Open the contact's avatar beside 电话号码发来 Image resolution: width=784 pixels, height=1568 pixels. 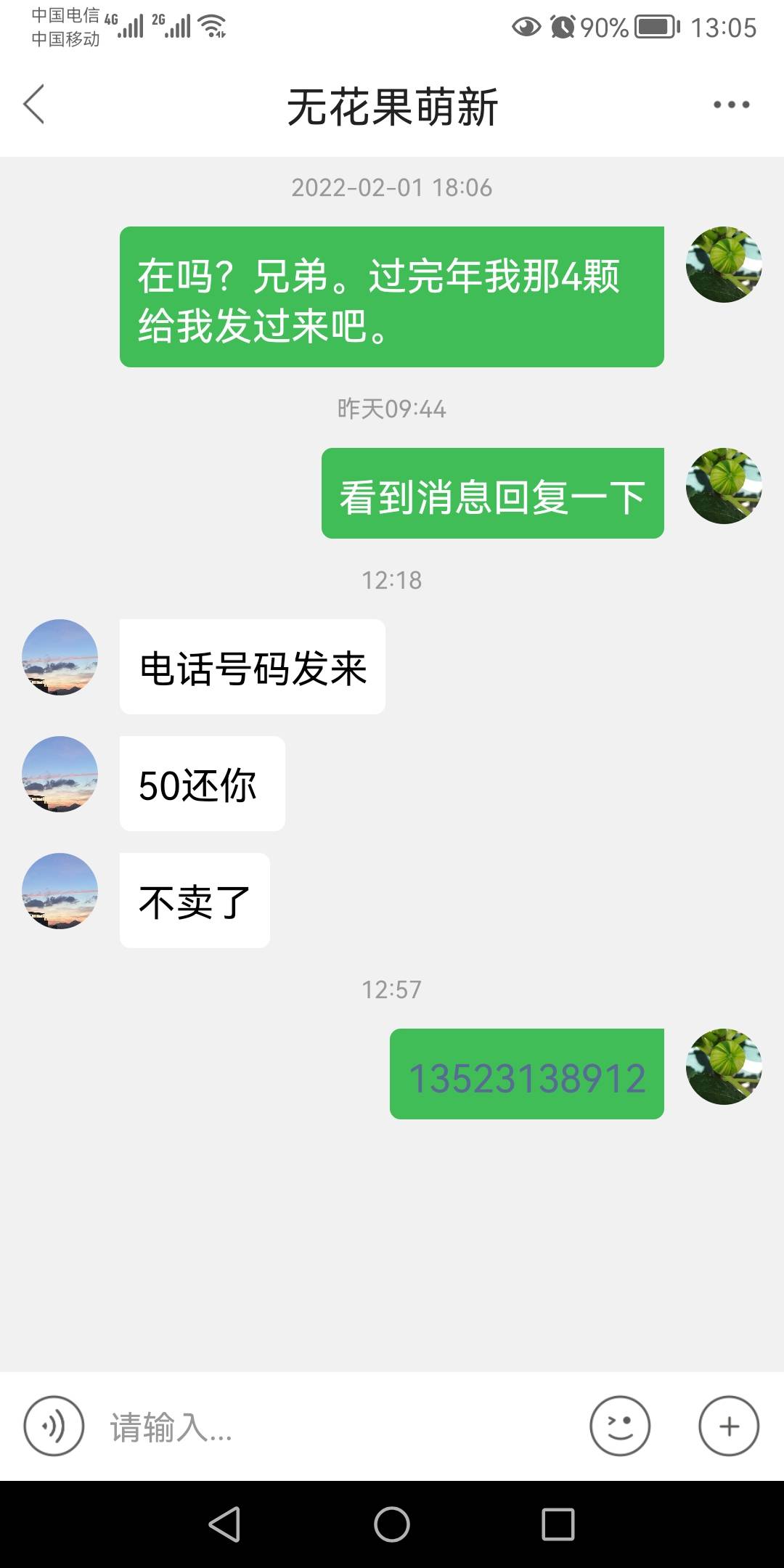[x=60, y=657]
